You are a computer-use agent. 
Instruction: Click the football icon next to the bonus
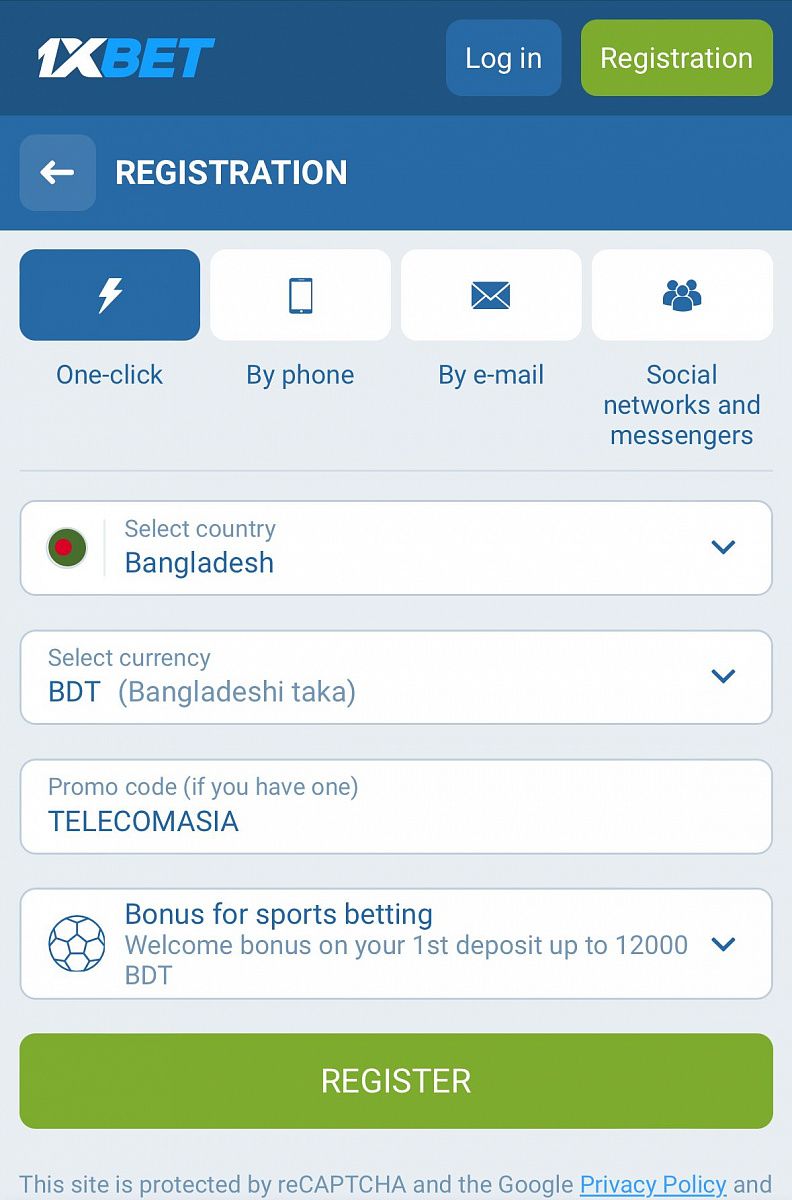pos(76,943)
